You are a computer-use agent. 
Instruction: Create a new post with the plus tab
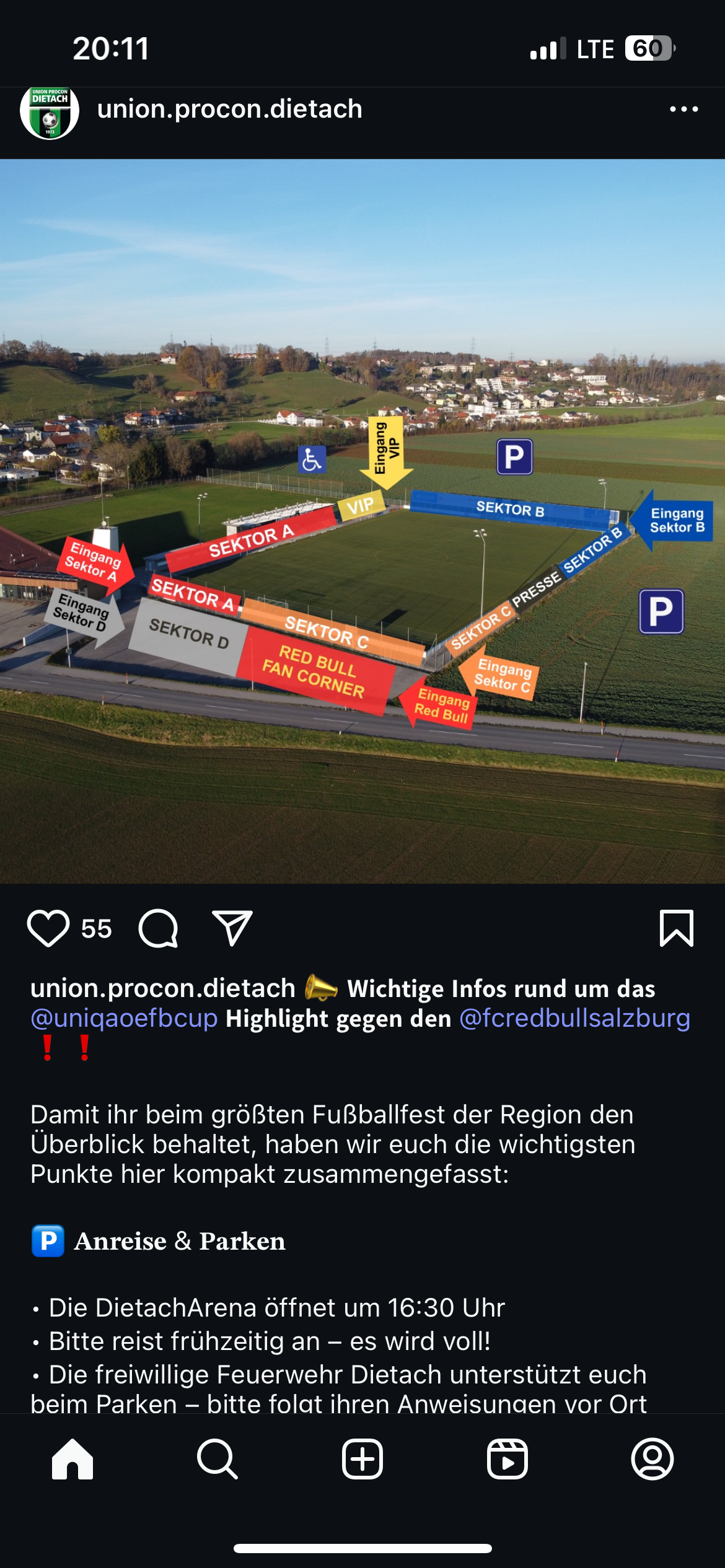[362, 1459]
